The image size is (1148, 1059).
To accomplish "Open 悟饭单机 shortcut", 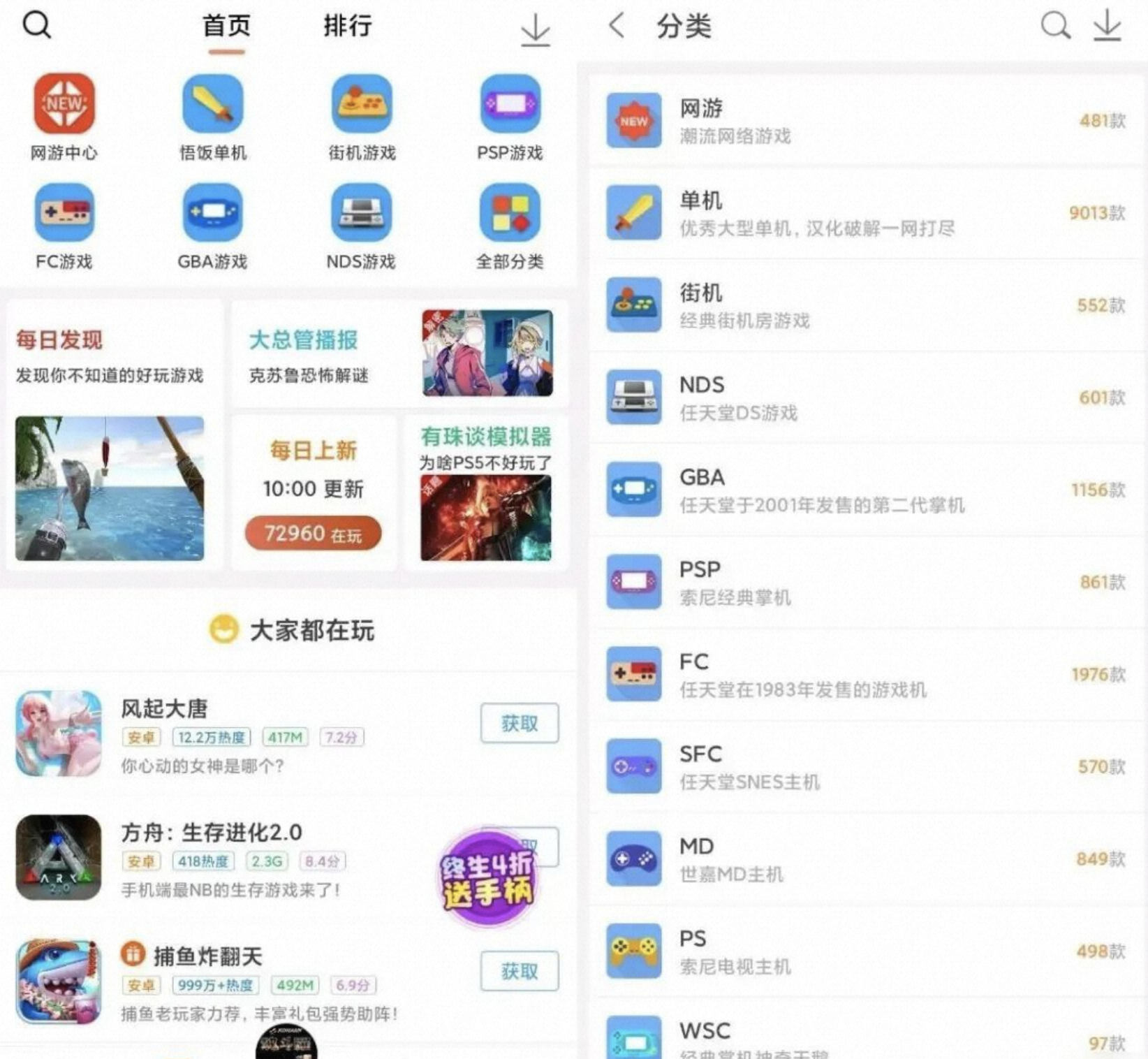I will [213, 105].
